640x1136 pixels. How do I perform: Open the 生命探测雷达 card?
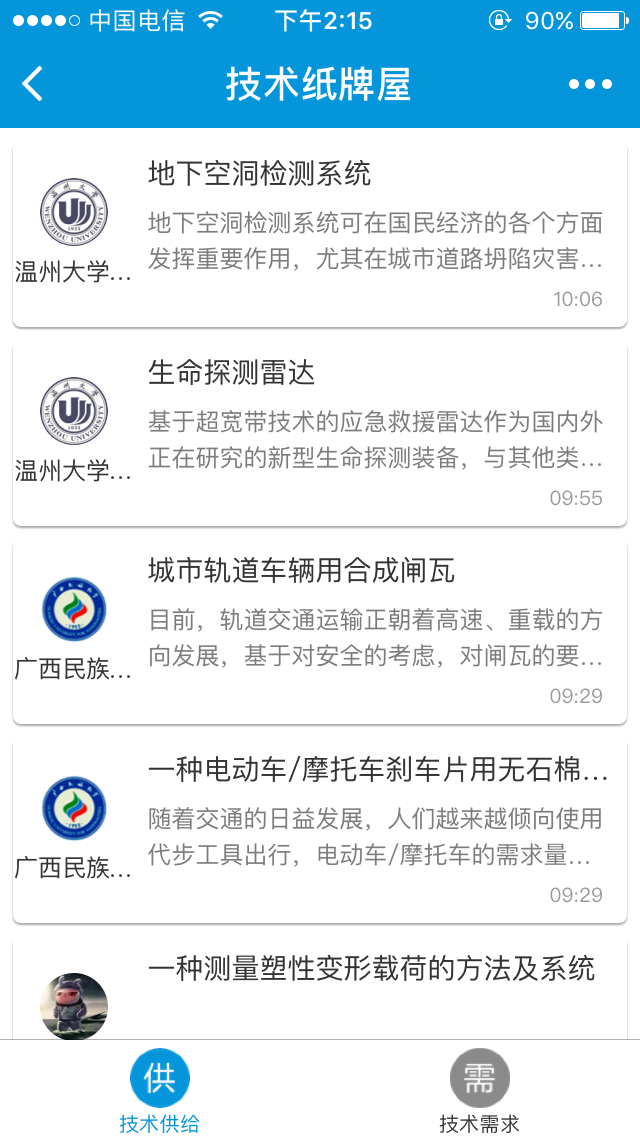[x=320, y=434]
